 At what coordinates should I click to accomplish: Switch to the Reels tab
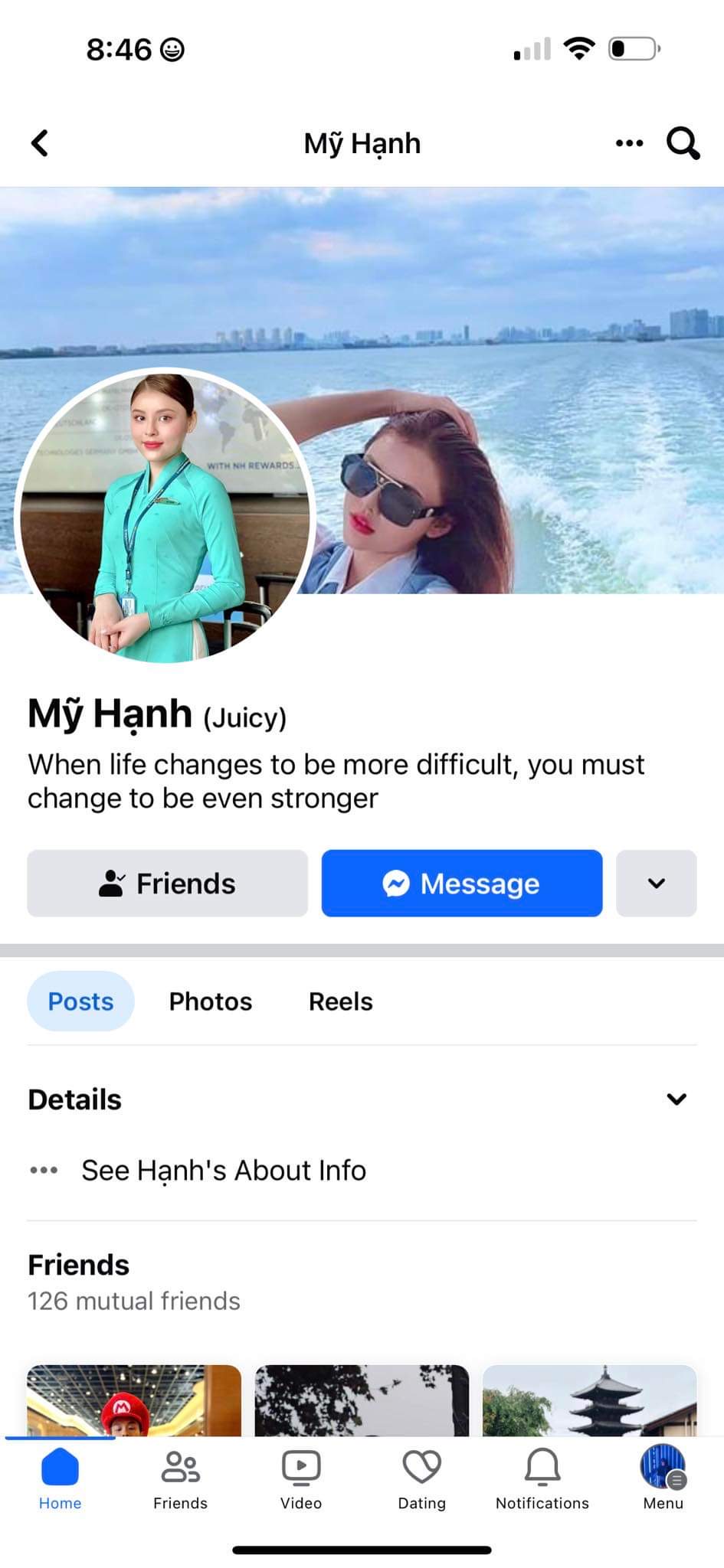340,1001
